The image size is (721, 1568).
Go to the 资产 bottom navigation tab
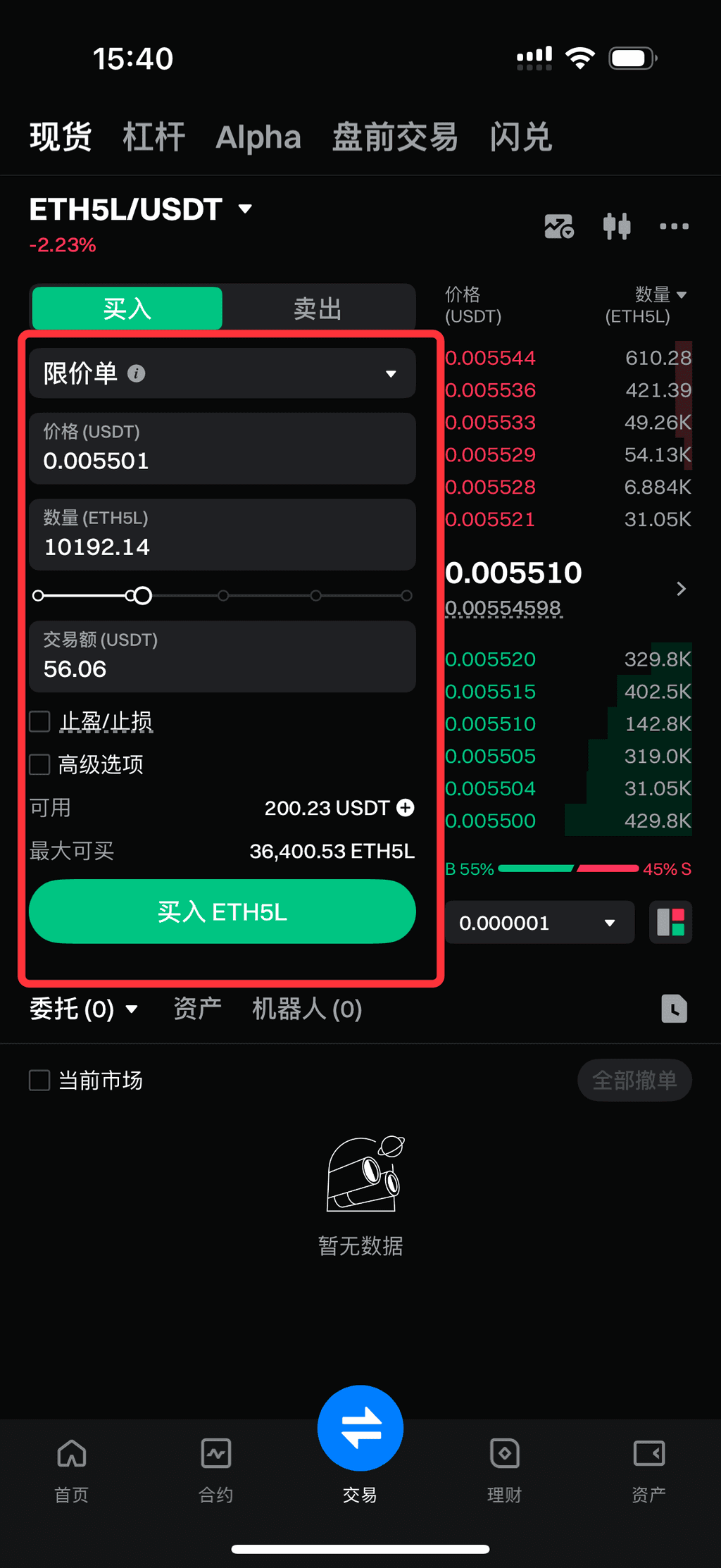pos(648,1468)
